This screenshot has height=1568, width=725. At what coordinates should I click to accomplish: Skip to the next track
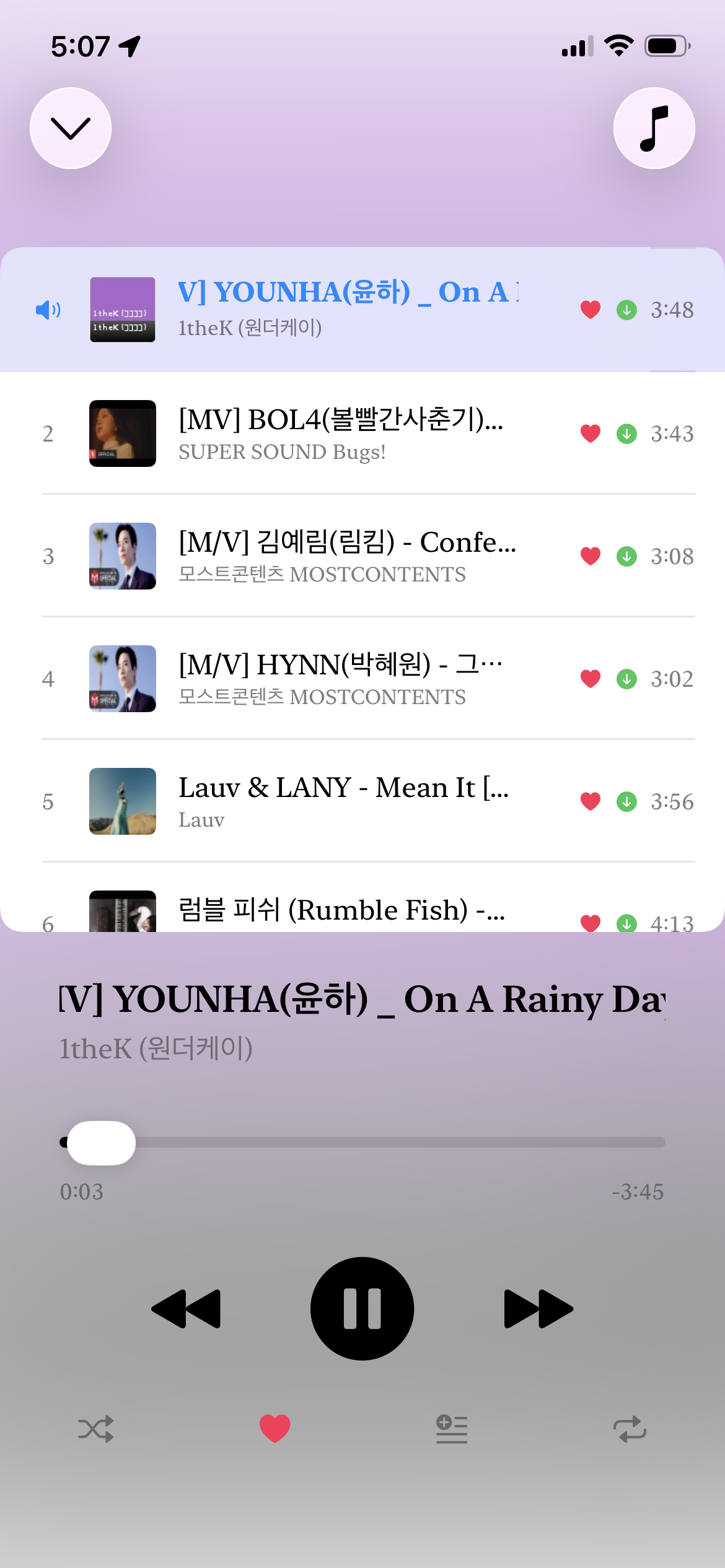click(x=537, y=1307)
